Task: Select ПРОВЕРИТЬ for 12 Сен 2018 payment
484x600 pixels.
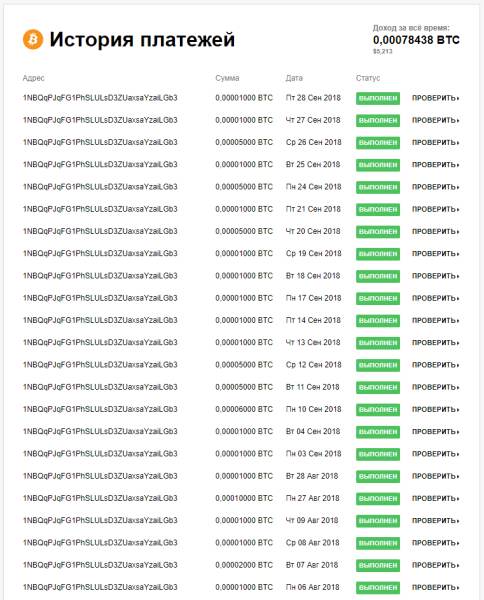Action: click(x=435, y=365)
